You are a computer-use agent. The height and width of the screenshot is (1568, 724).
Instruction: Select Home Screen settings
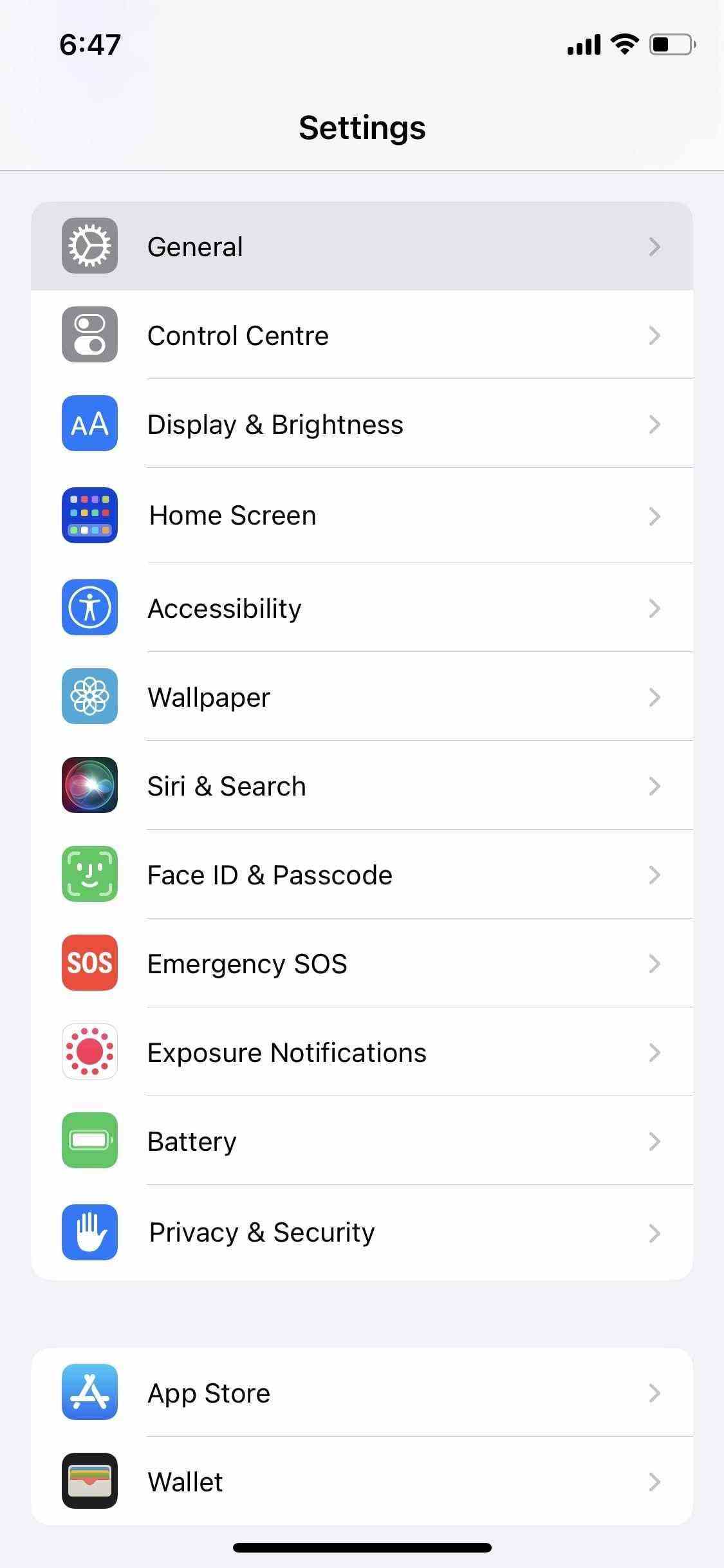(x=362, y=516)
